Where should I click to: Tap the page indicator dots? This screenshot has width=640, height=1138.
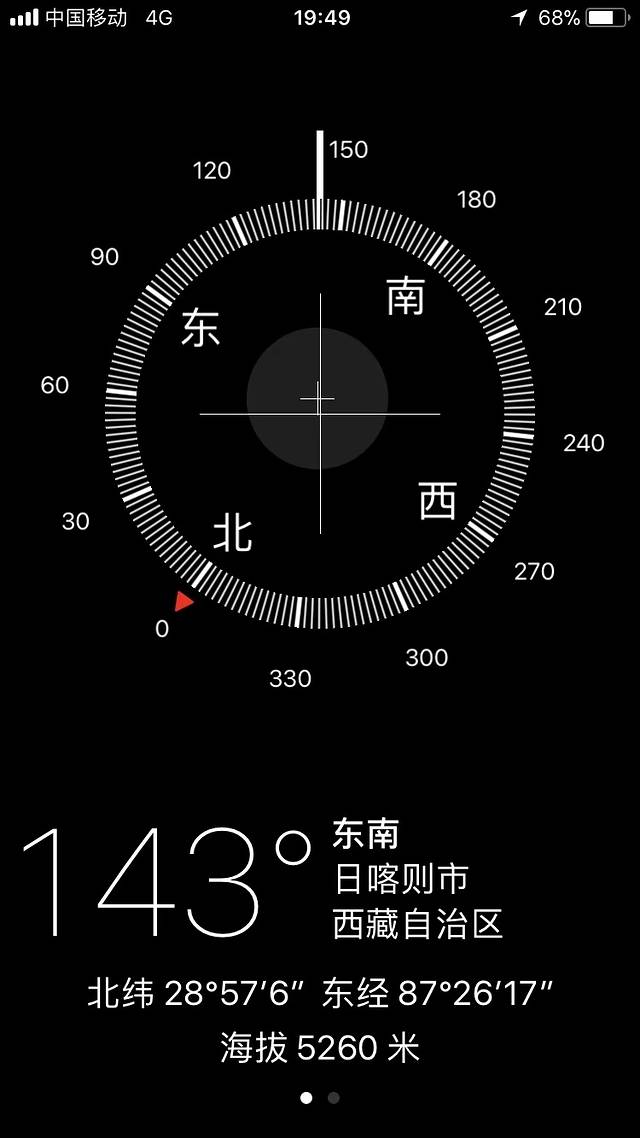click(320, 1097)
